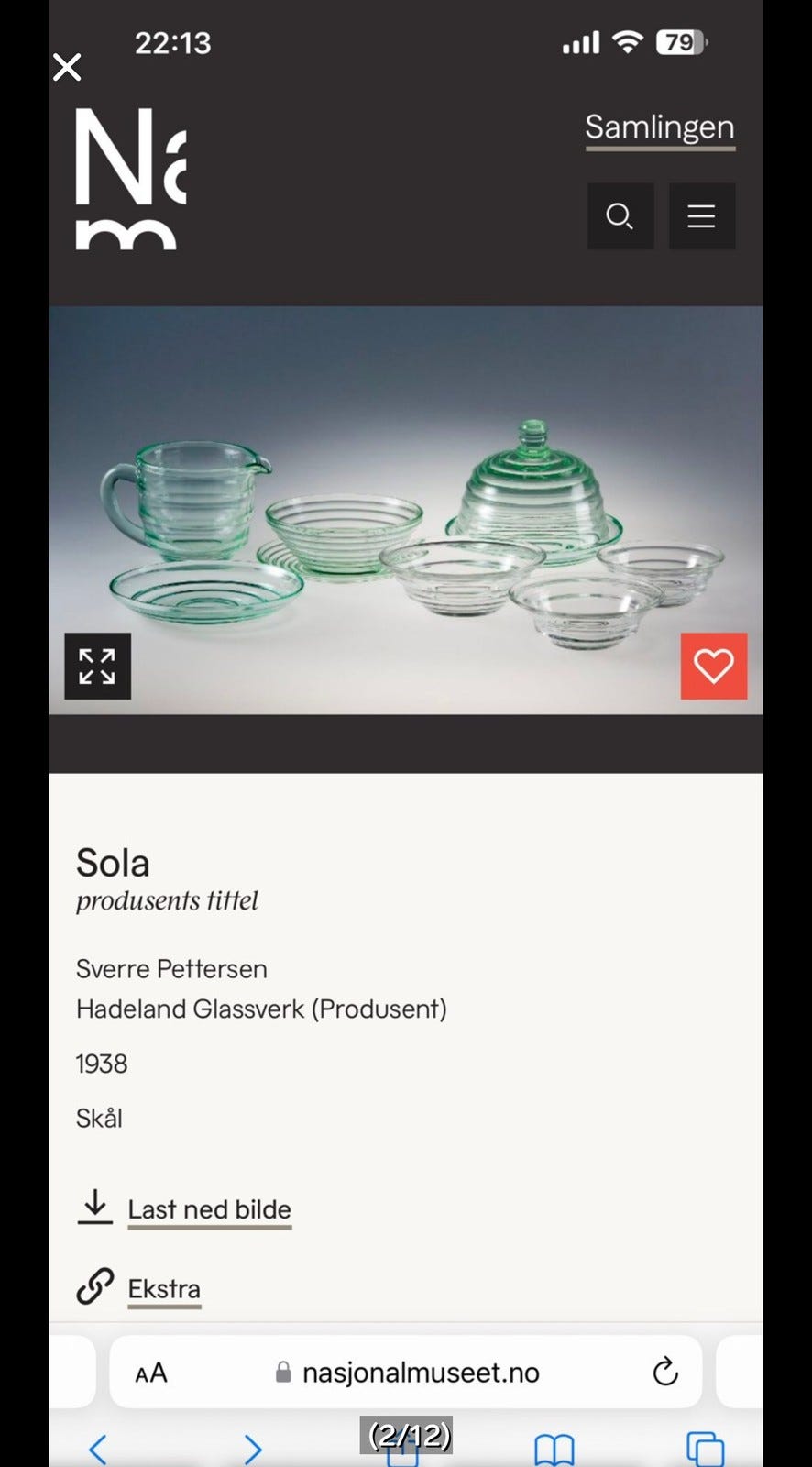Adjust text size with AA control
812x1467 pixels.
150,1372
